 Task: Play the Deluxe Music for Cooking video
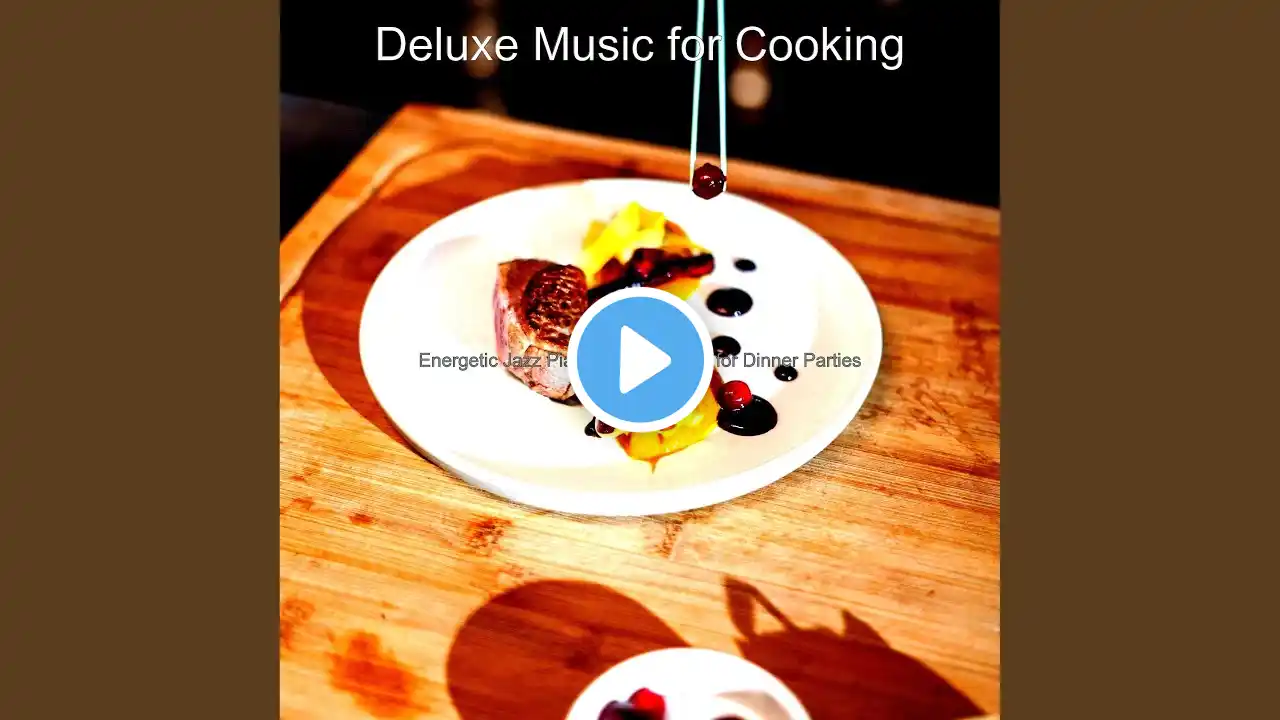[640, 360]
